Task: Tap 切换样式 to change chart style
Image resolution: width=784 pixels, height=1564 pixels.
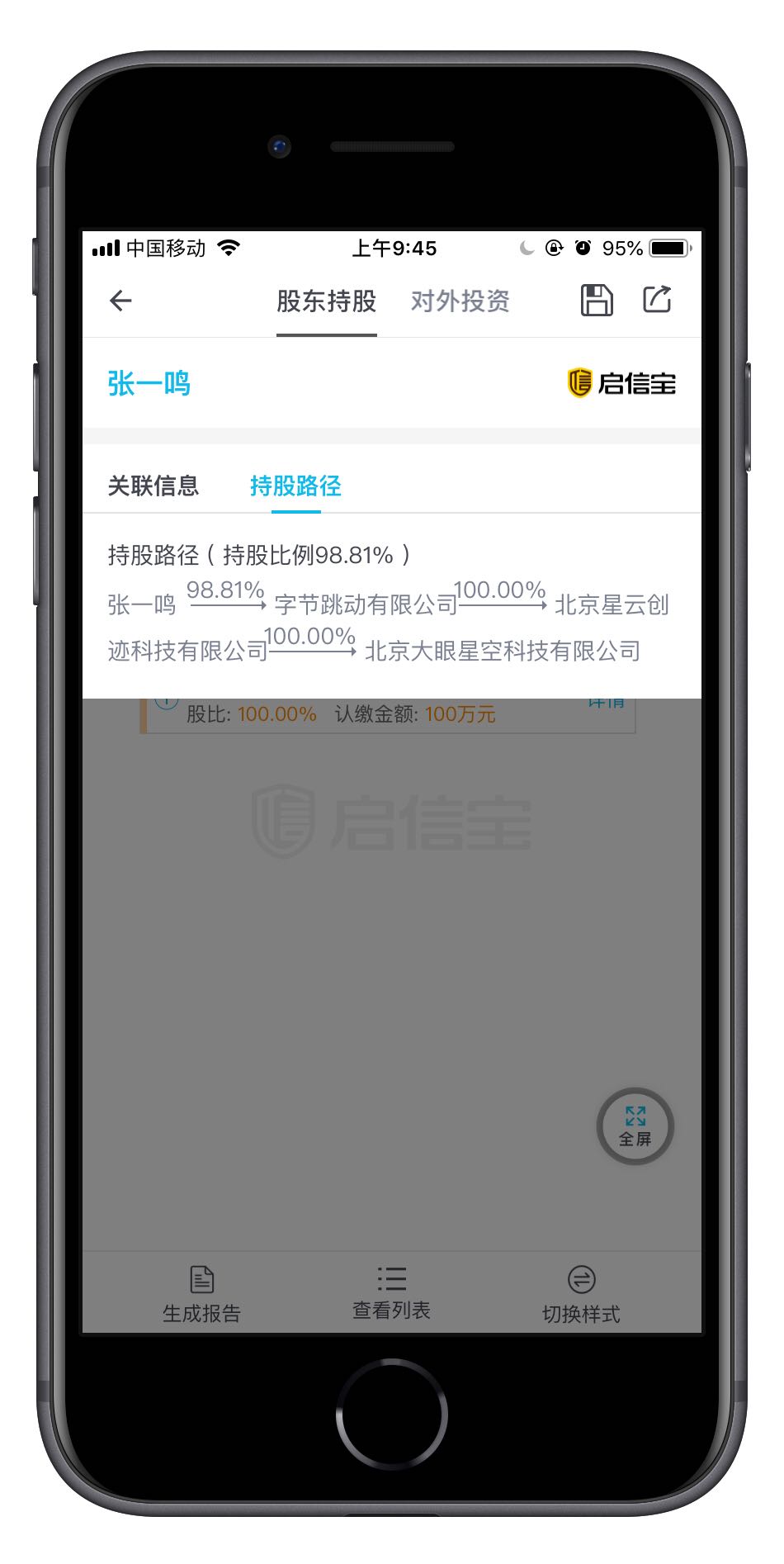Action: point(581,1294)
